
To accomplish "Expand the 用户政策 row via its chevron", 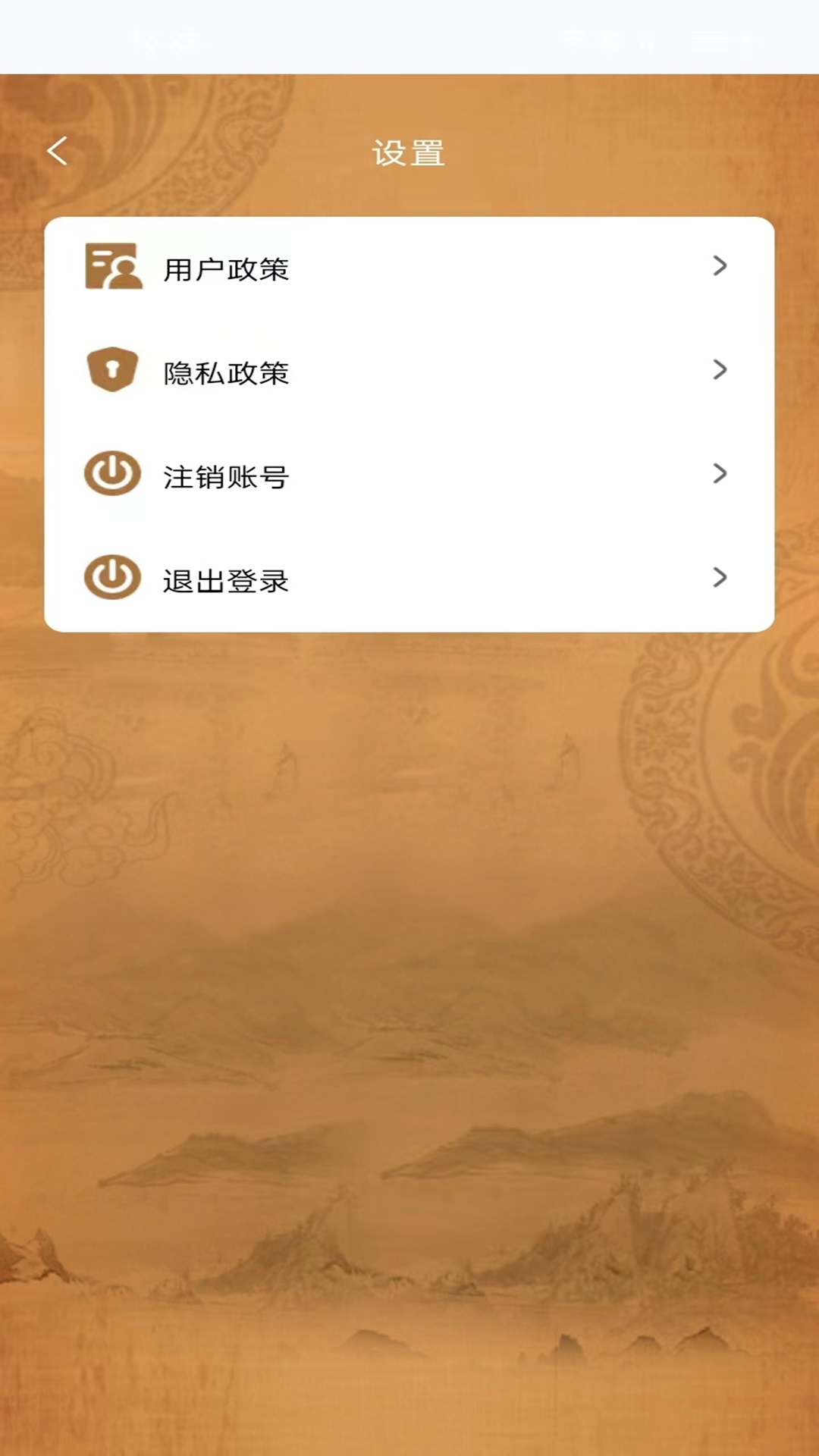I will pyautogui.click(x=719, y=267).
